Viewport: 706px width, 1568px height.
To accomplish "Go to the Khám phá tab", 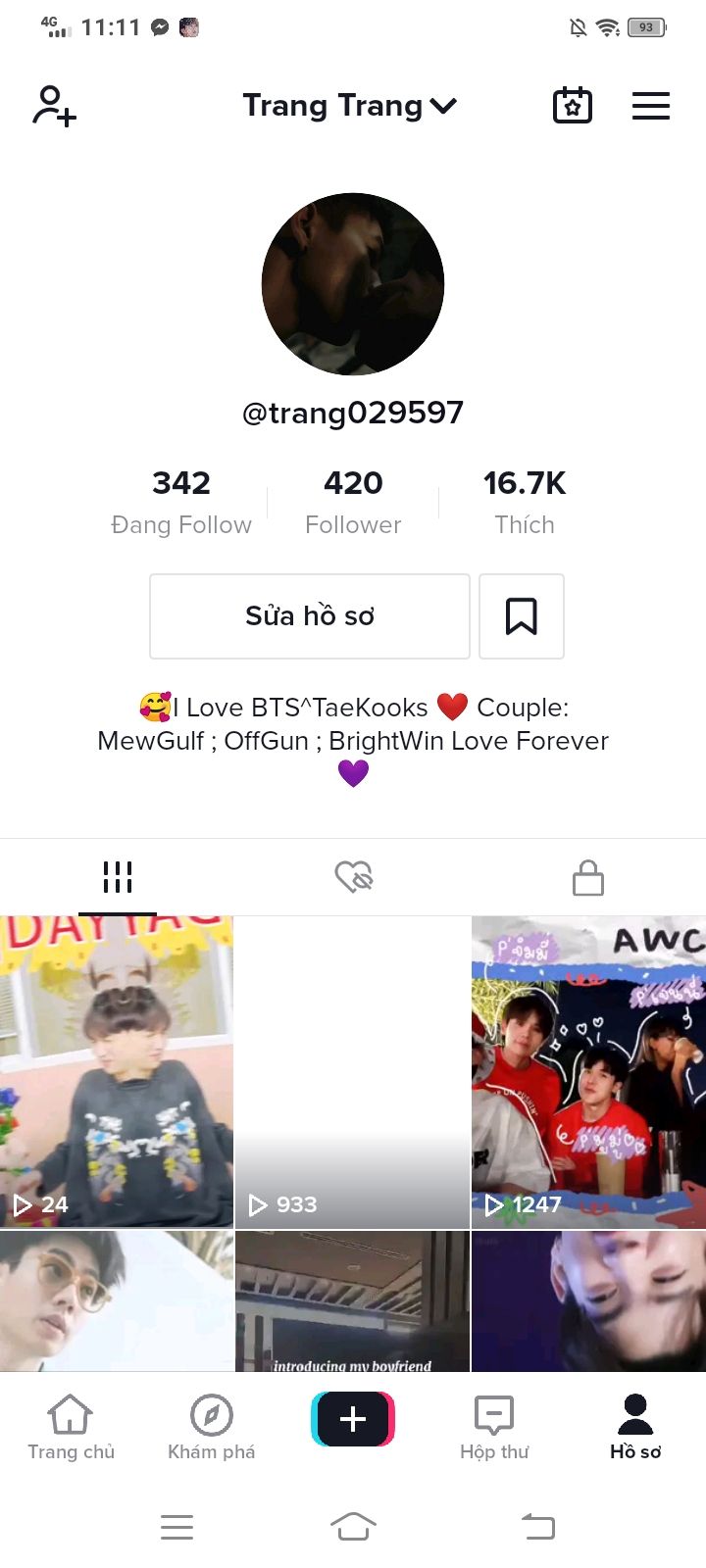I will point(212,1428).
